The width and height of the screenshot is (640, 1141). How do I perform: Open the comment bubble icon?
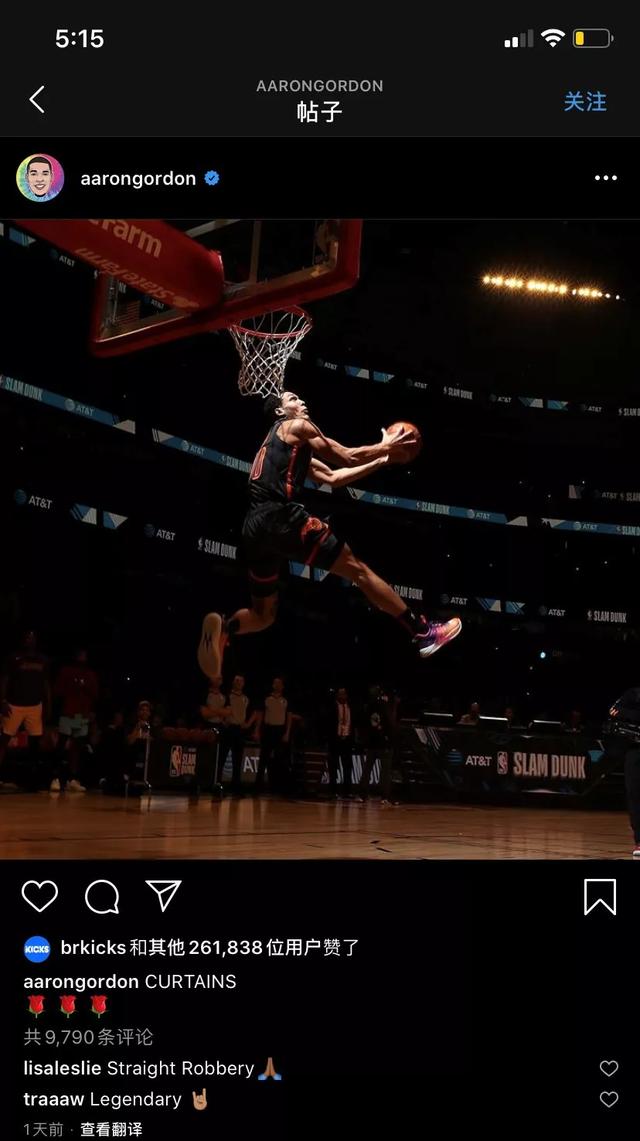102,896
